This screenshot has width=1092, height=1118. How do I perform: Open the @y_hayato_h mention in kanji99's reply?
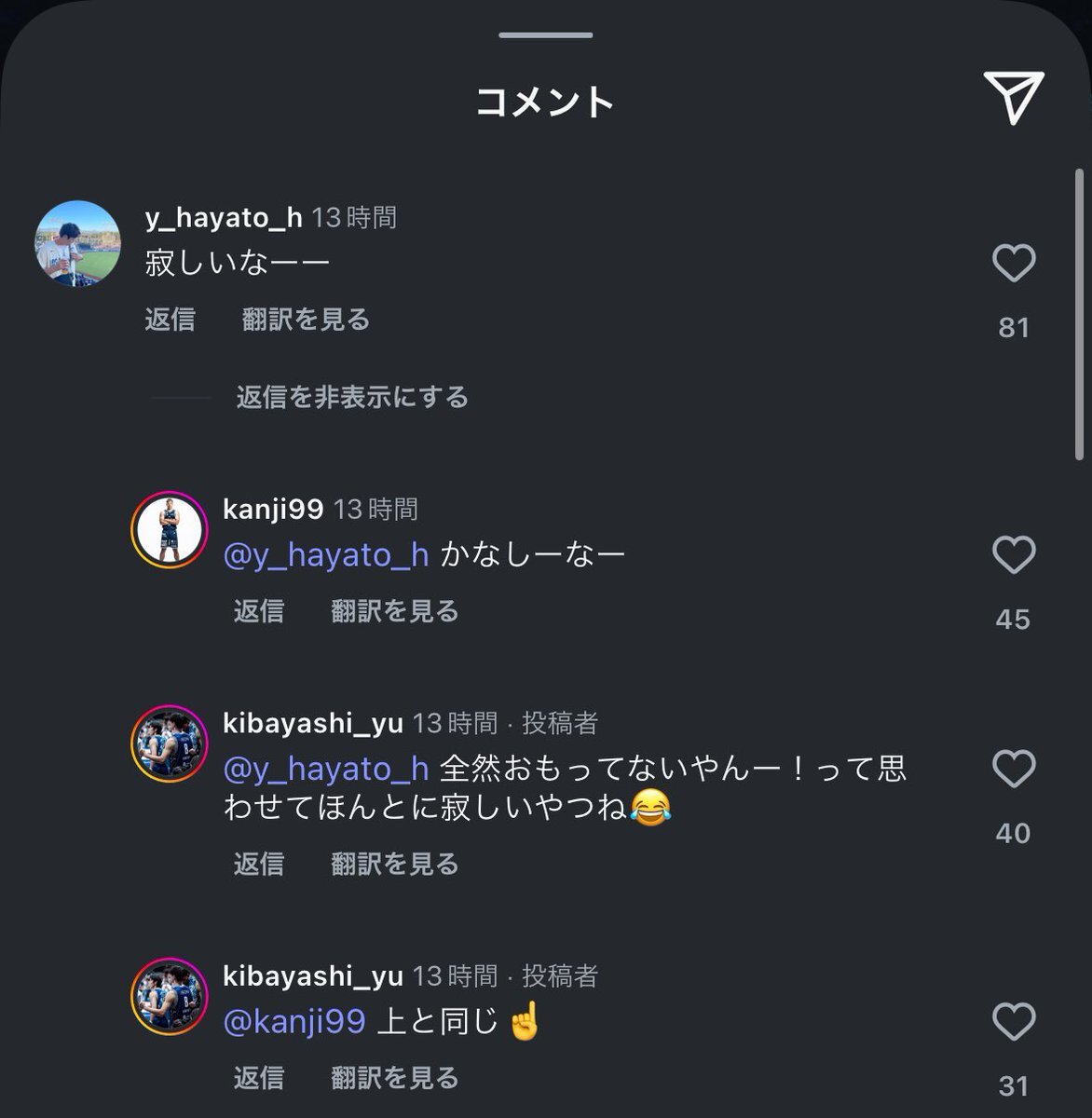point(325,555)
